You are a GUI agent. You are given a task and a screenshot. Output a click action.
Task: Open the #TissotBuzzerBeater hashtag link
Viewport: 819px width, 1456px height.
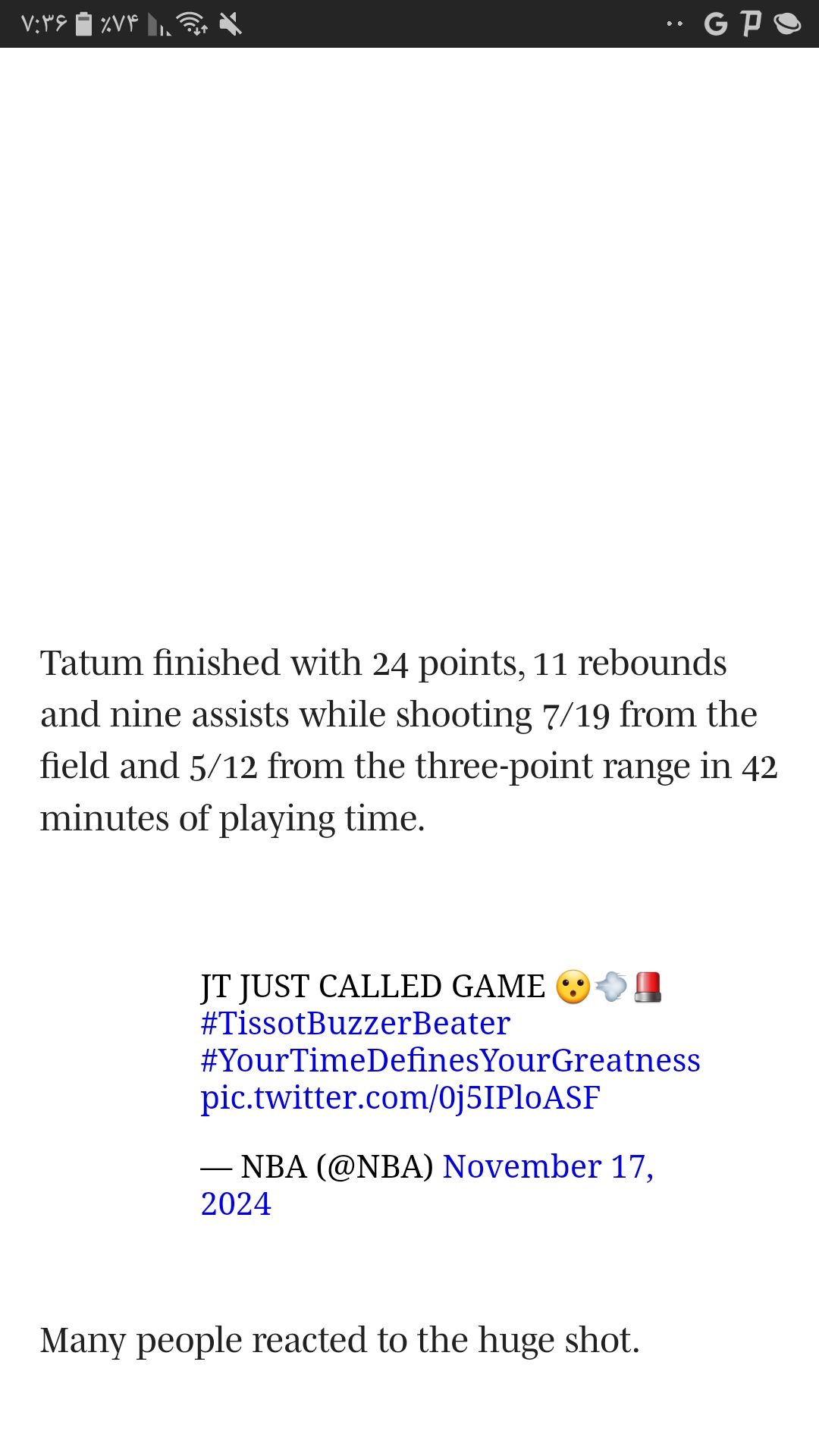pos(355,1024)
